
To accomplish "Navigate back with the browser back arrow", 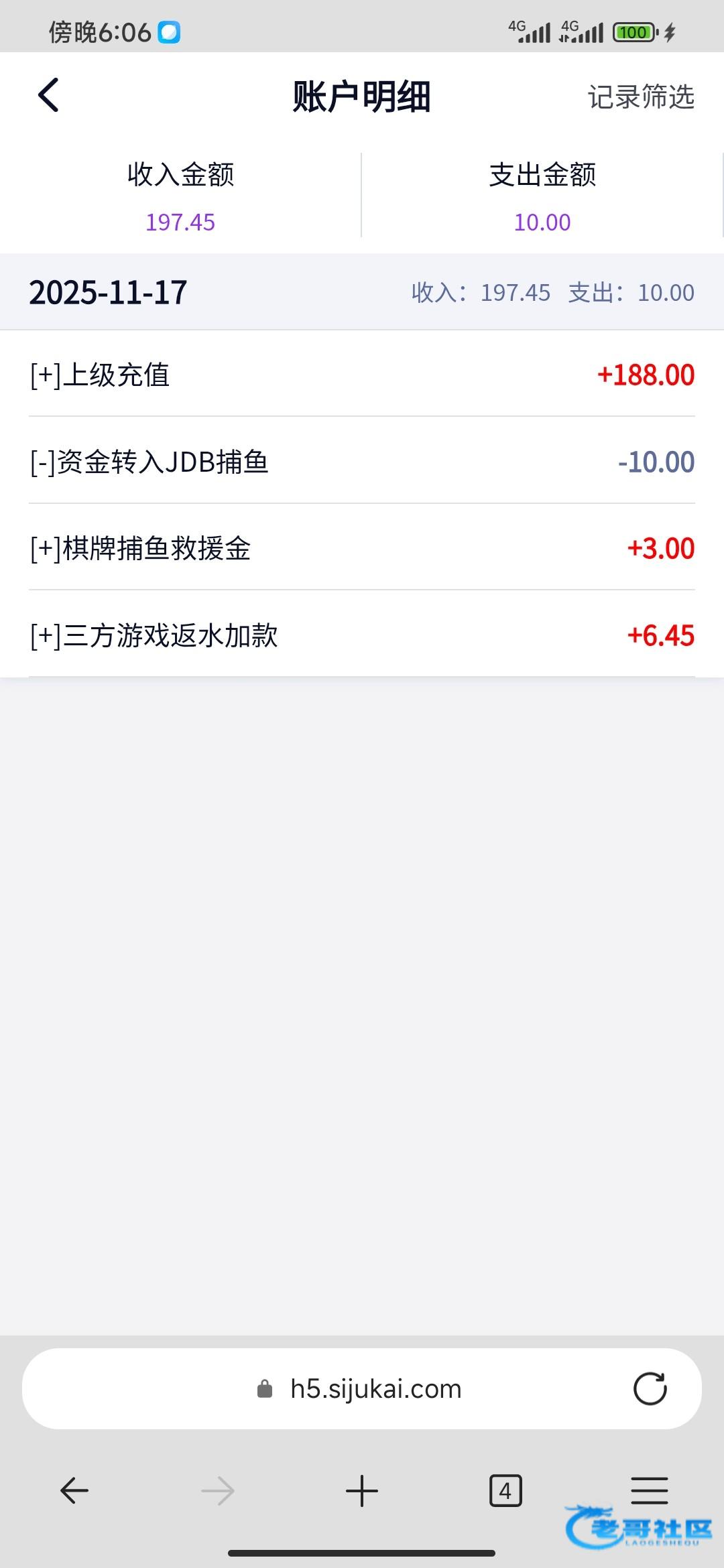I will (74, 1491).
